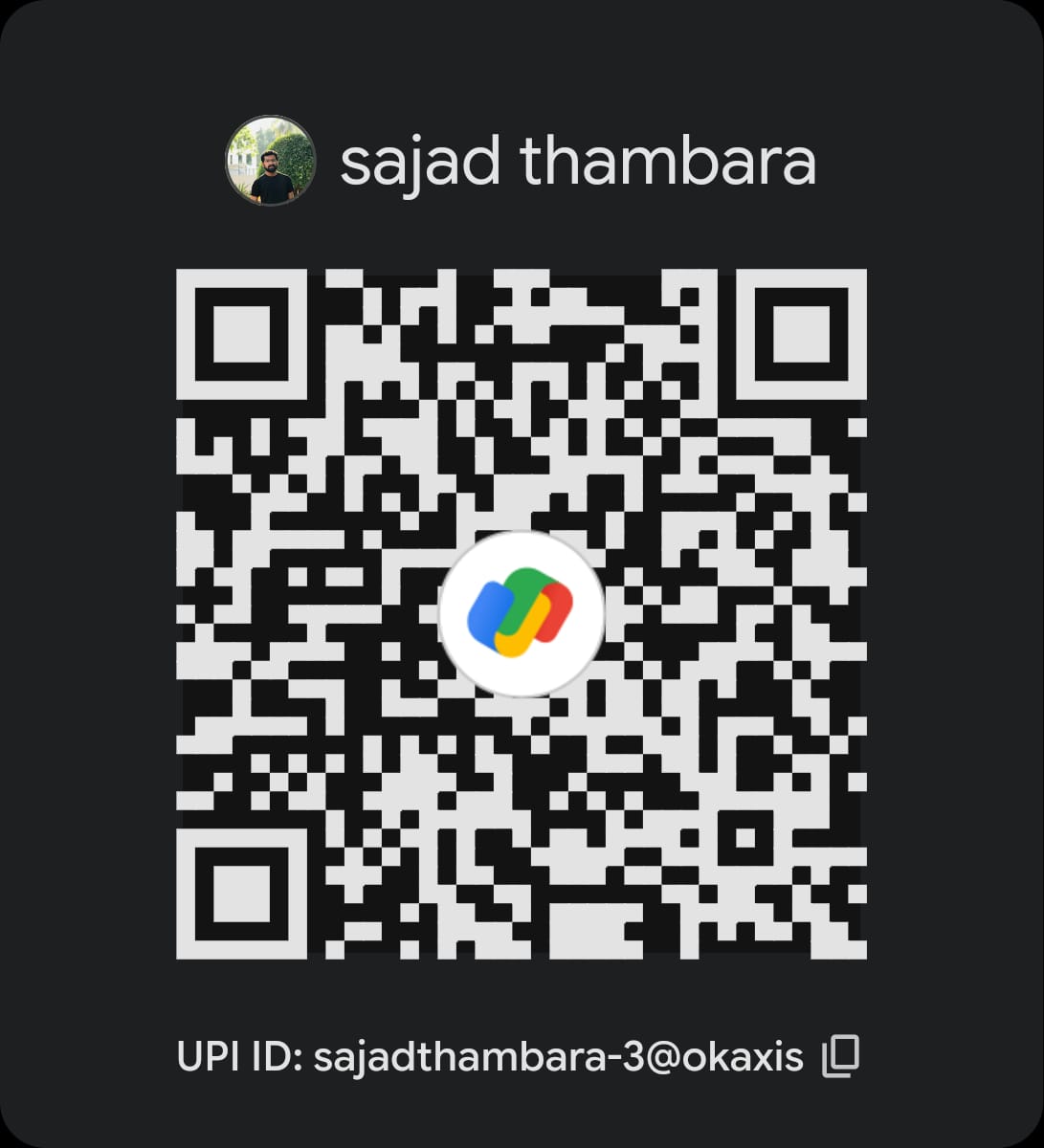The height and width of the screenshot is (1148, 1044).
Task: Click the Google Pay logo in the QR center
Action: [522, 612]
